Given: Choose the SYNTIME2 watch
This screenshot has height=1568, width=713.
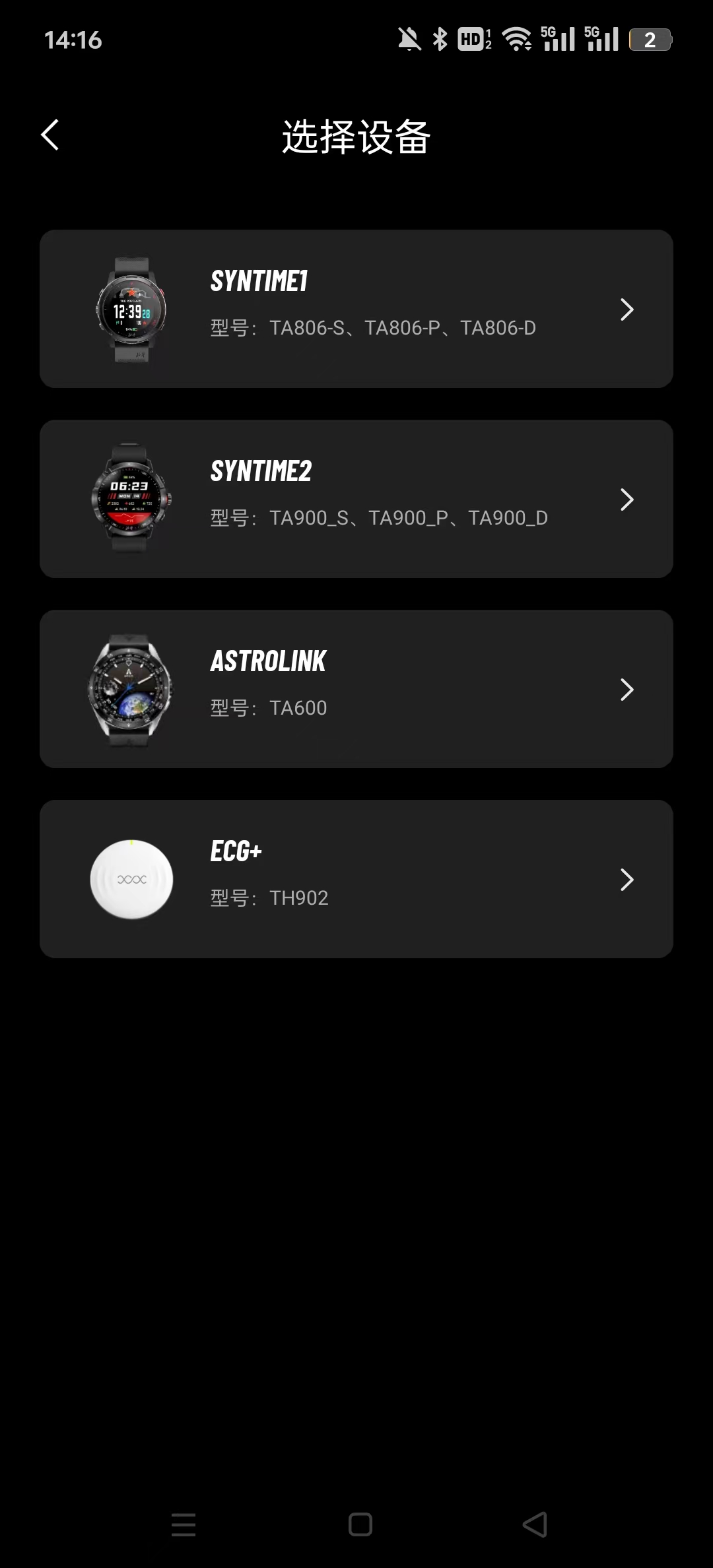Looking at the screenshot, I should 356,499.
